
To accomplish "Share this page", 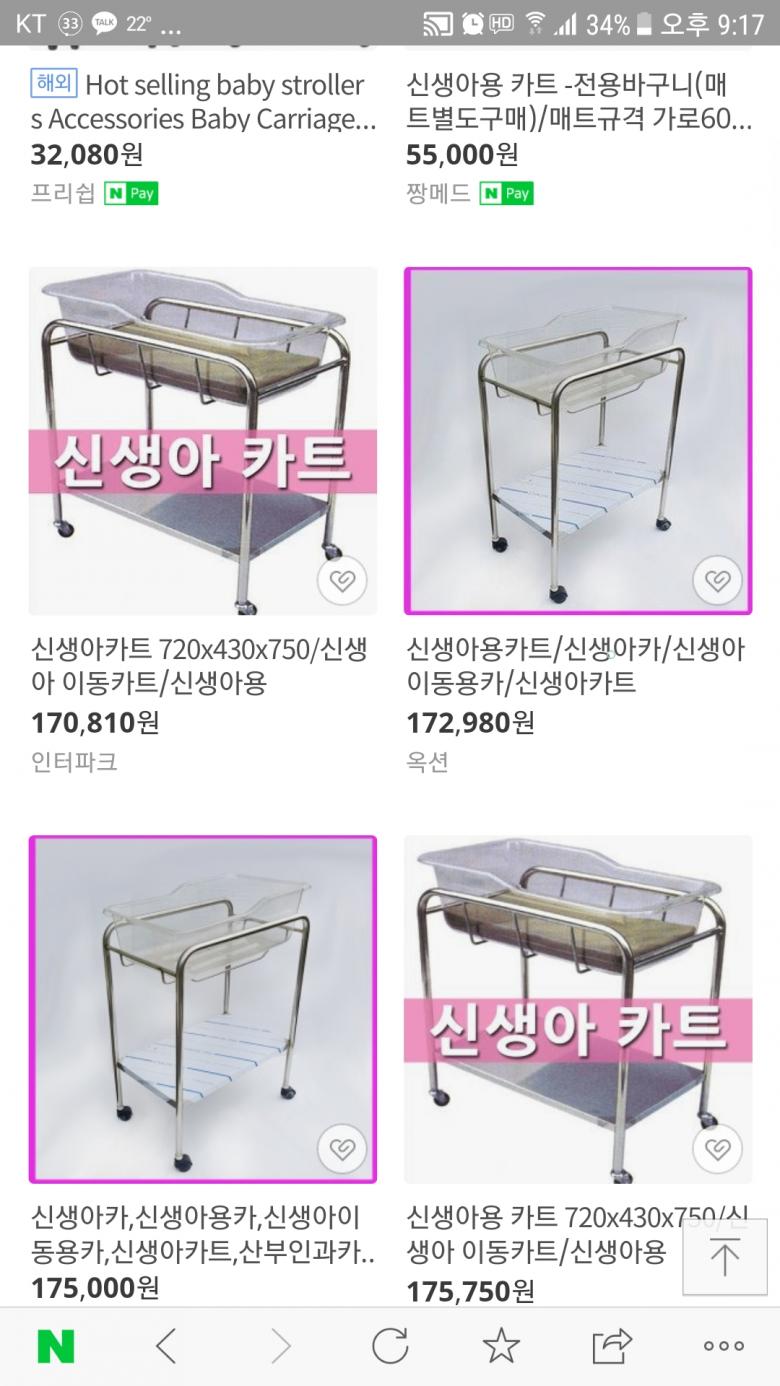I will click(x=612, y=1346).
